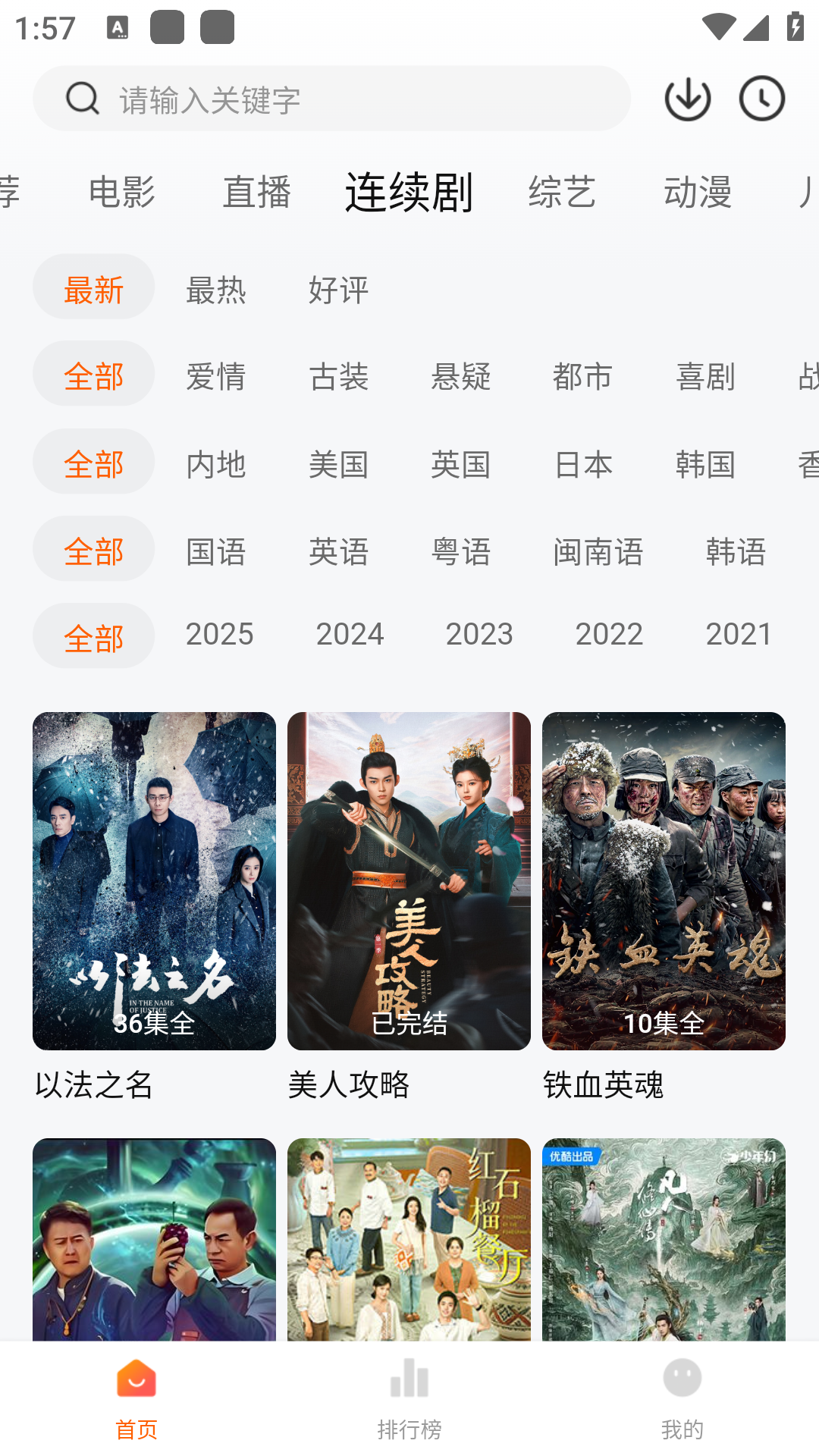
Task: Filter by 悬疑 genre
Action: [x=460, y=376]
